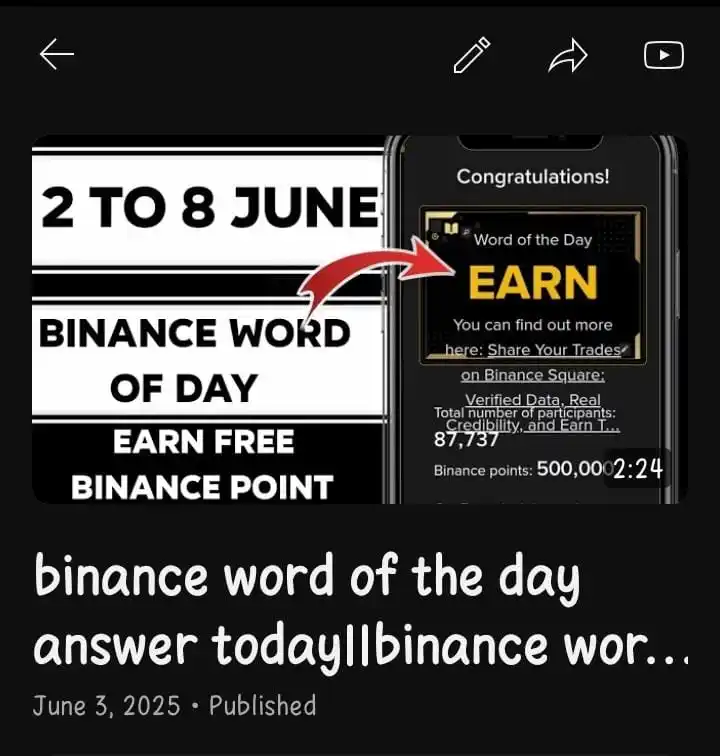The height and width of the screenshot is (756, 720).
Task: Share this video
Action: coord(568,56)
